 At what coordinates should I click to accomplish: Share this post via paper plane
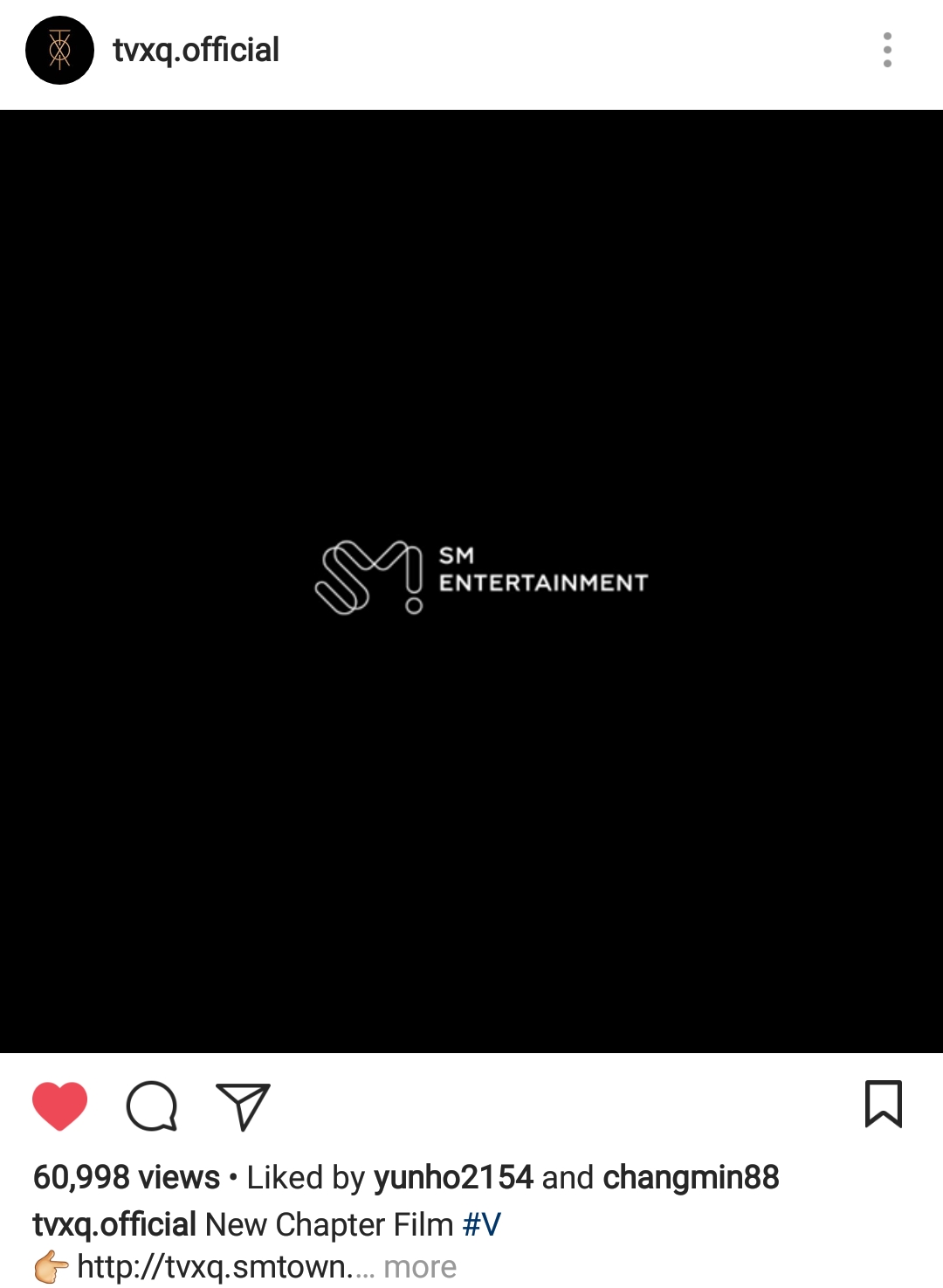click(x=243, y=1105)
